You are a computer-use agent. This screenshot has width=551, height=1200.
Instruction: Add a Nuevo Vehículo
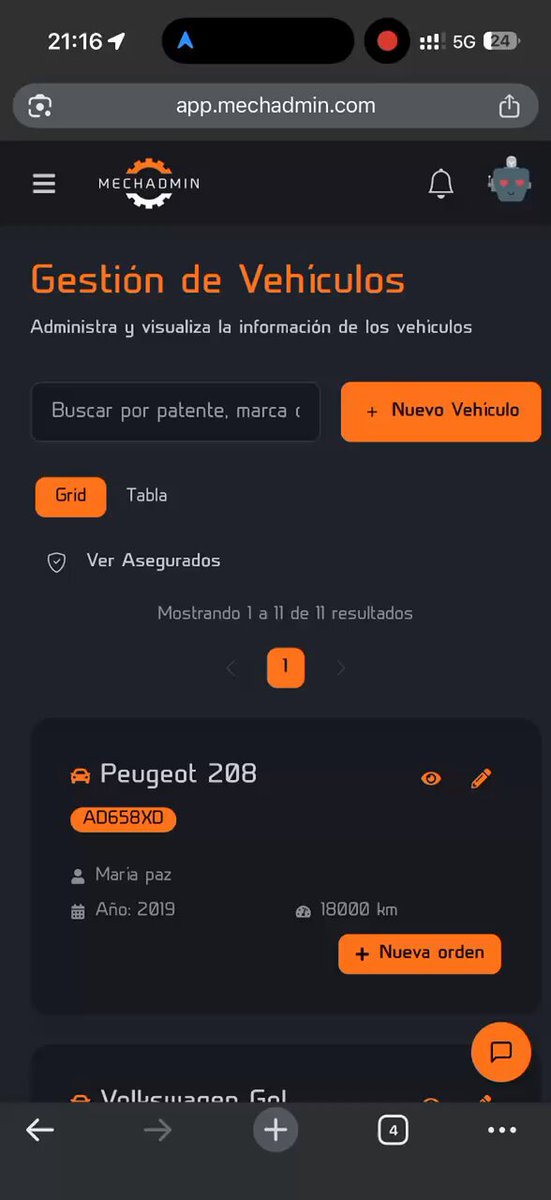click(441, 411)
